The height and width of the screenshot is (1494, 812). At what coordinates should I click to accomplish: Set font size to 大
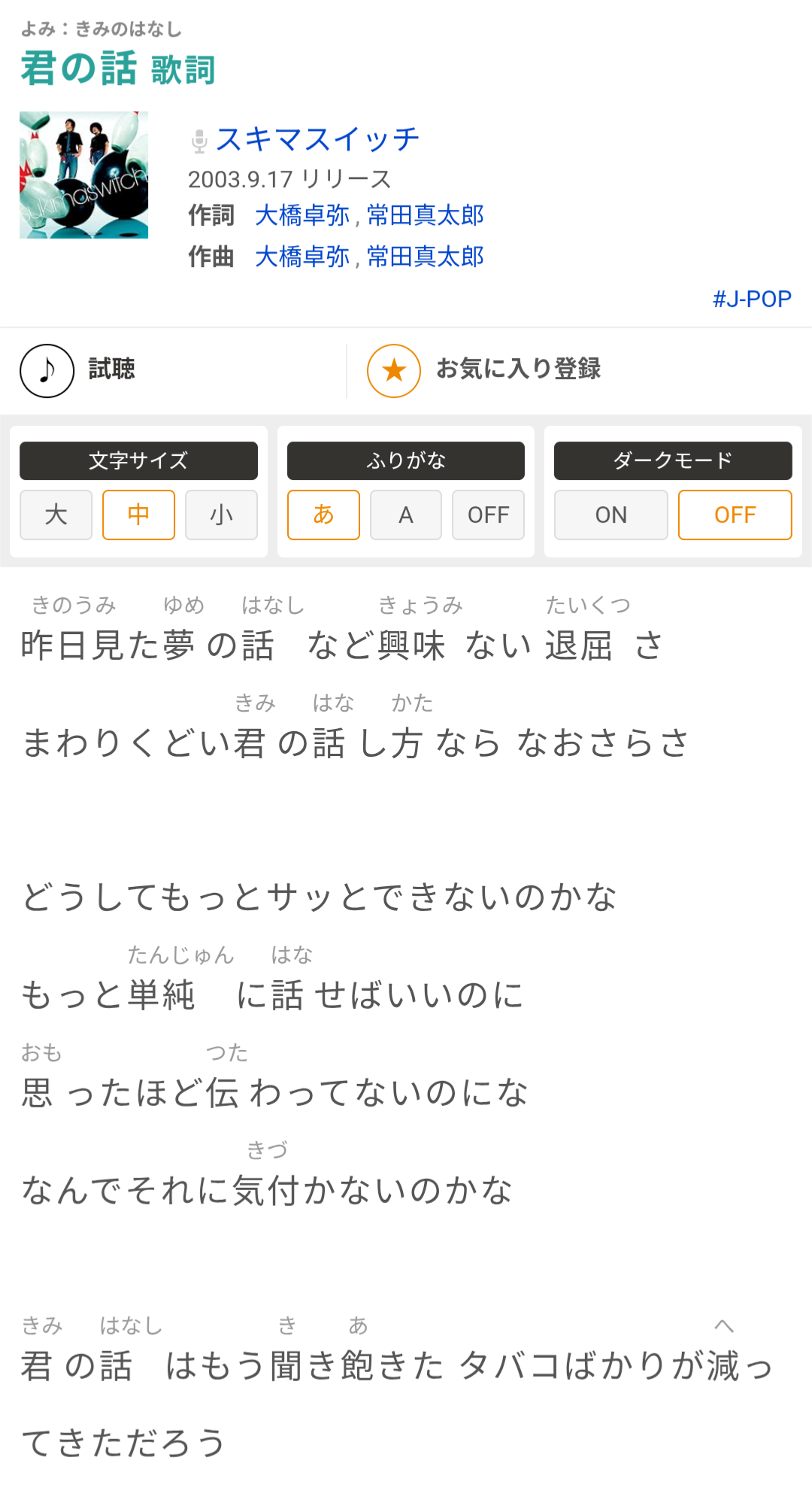pos(56,515)
